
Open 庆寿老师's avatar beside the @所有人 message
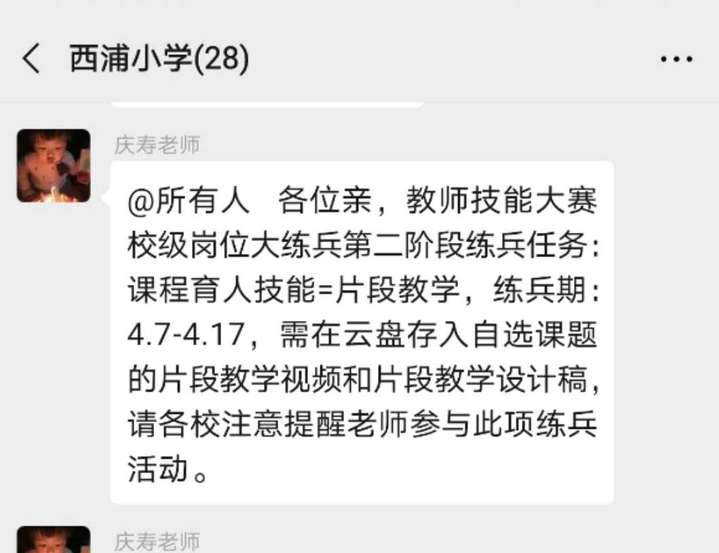53,166
